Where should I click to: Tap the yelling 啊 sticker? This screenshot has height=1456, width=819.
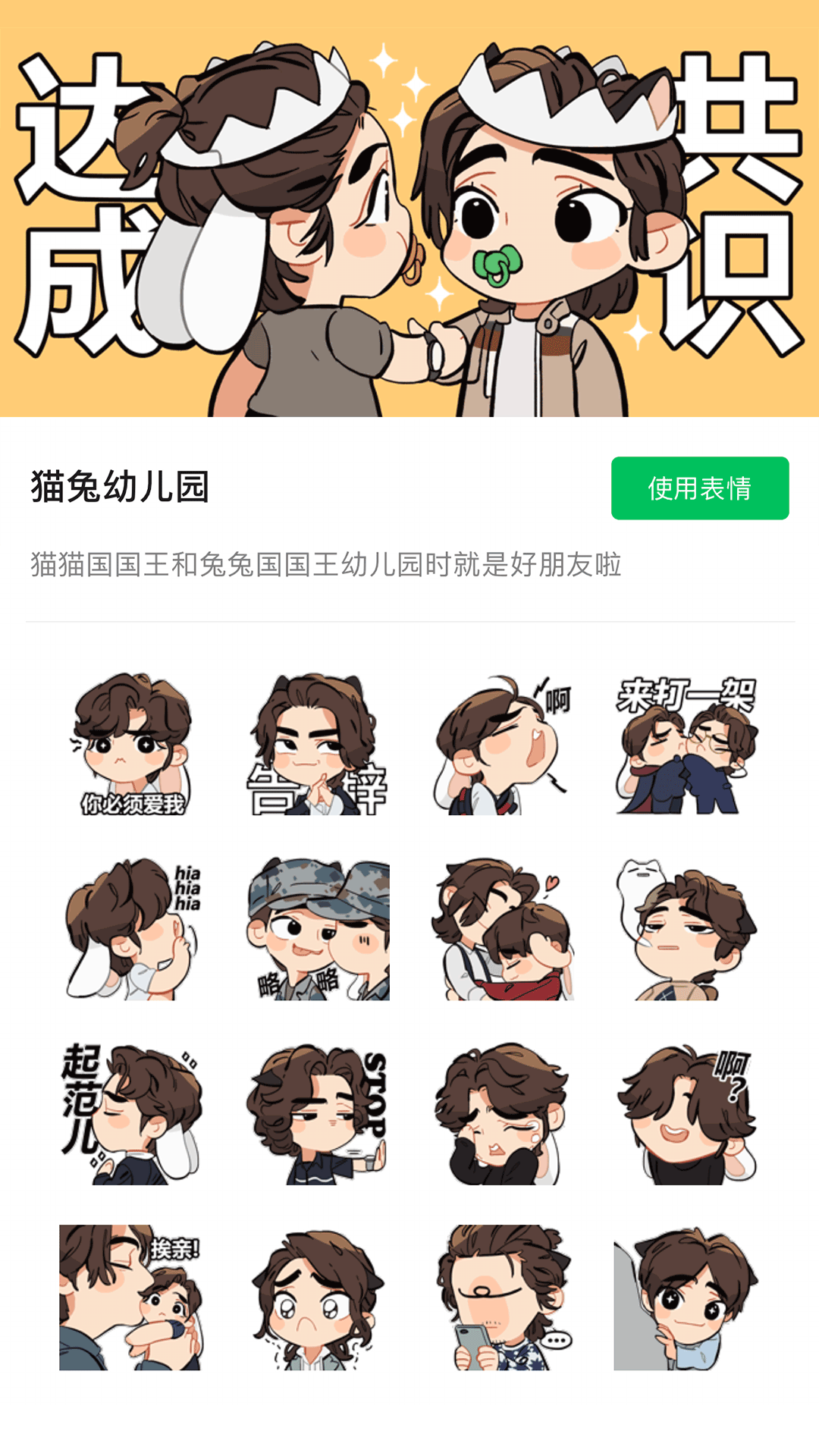coord(504,747)
